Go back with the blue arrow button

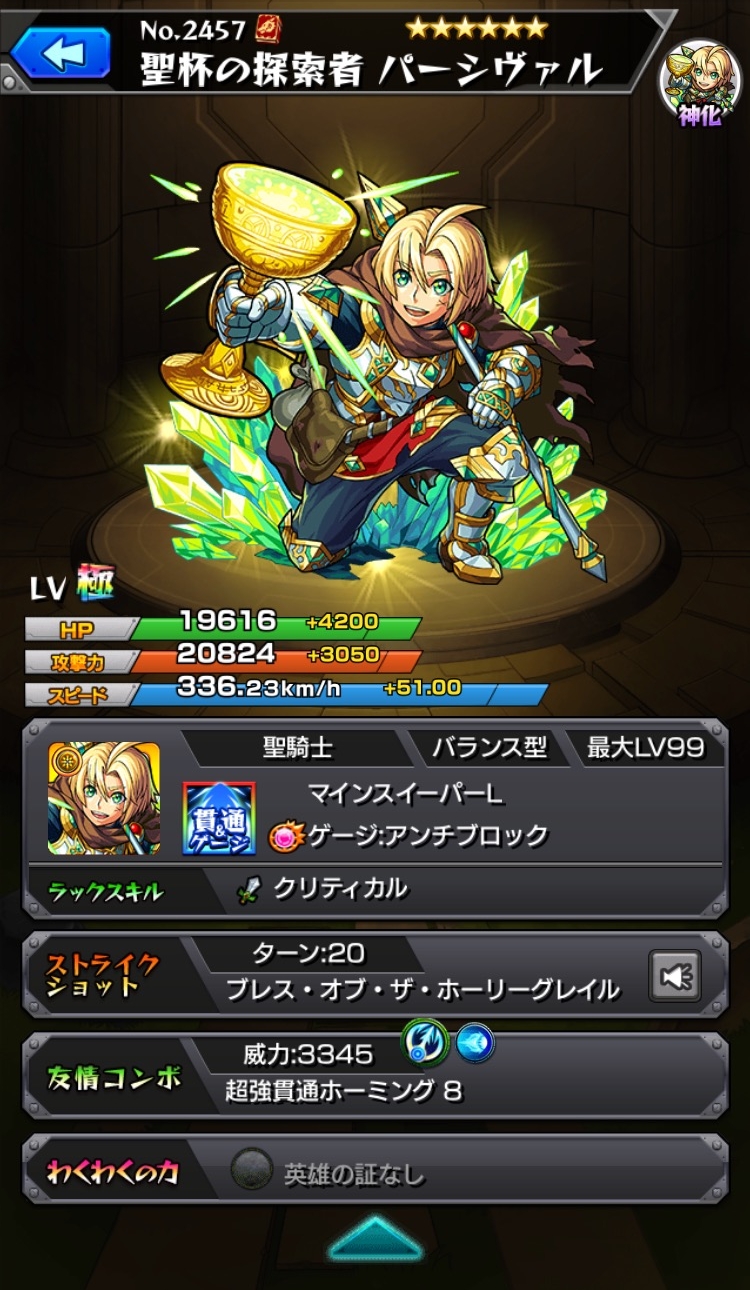click(61, 53)
